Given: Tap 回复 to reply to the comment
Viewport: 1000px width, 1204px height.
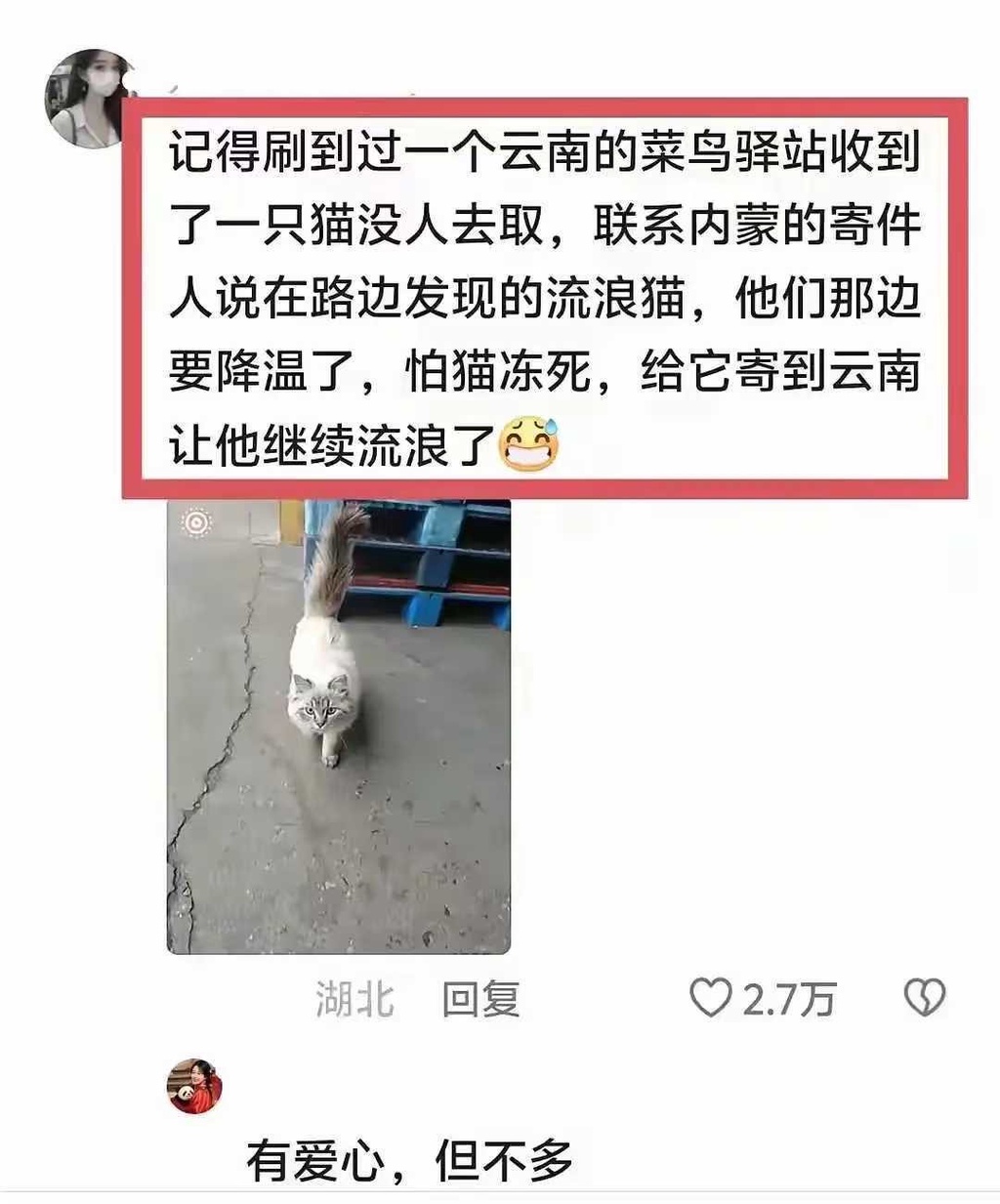Looking at the screenshot, I should 480,999.
